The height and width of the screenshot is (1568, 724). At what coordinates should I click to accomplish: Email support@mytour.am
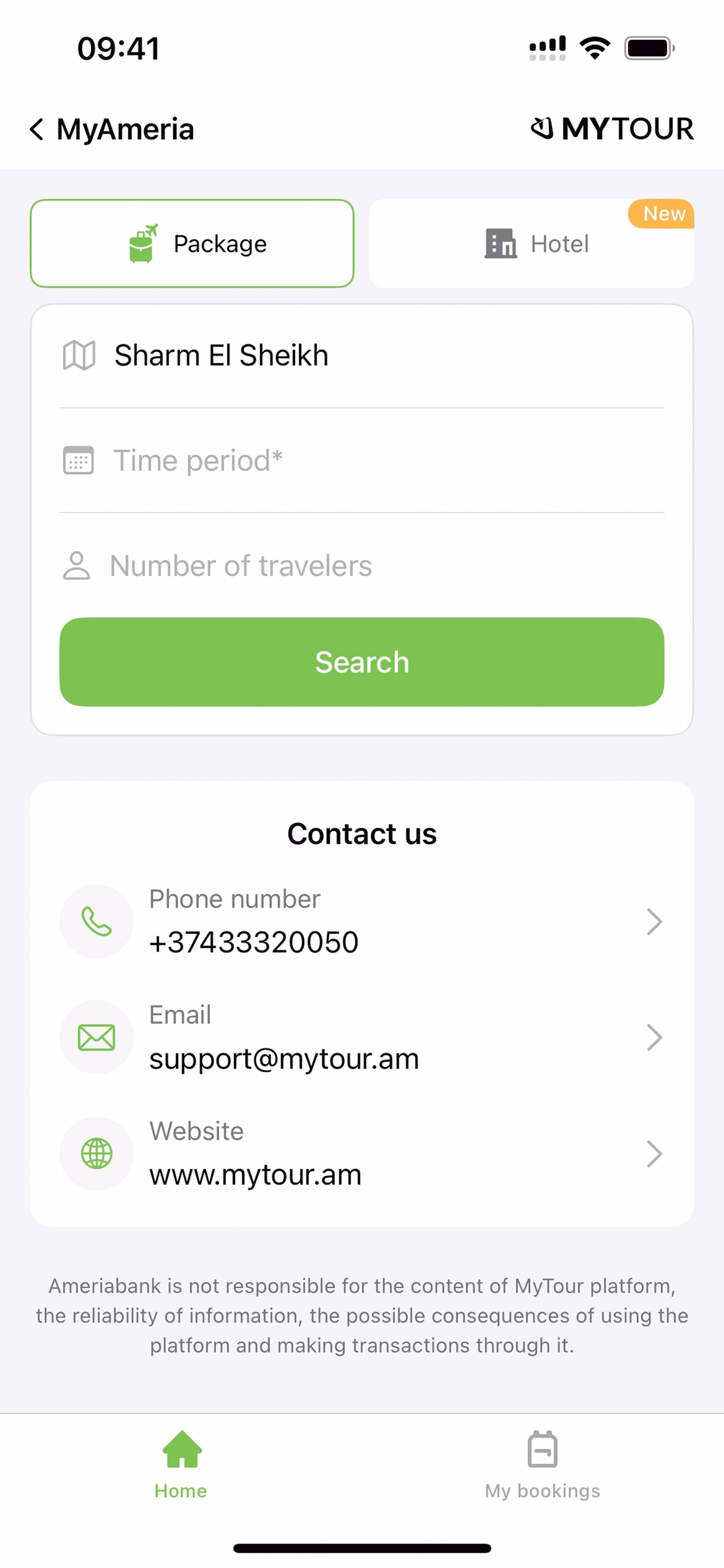[361, 1037]
